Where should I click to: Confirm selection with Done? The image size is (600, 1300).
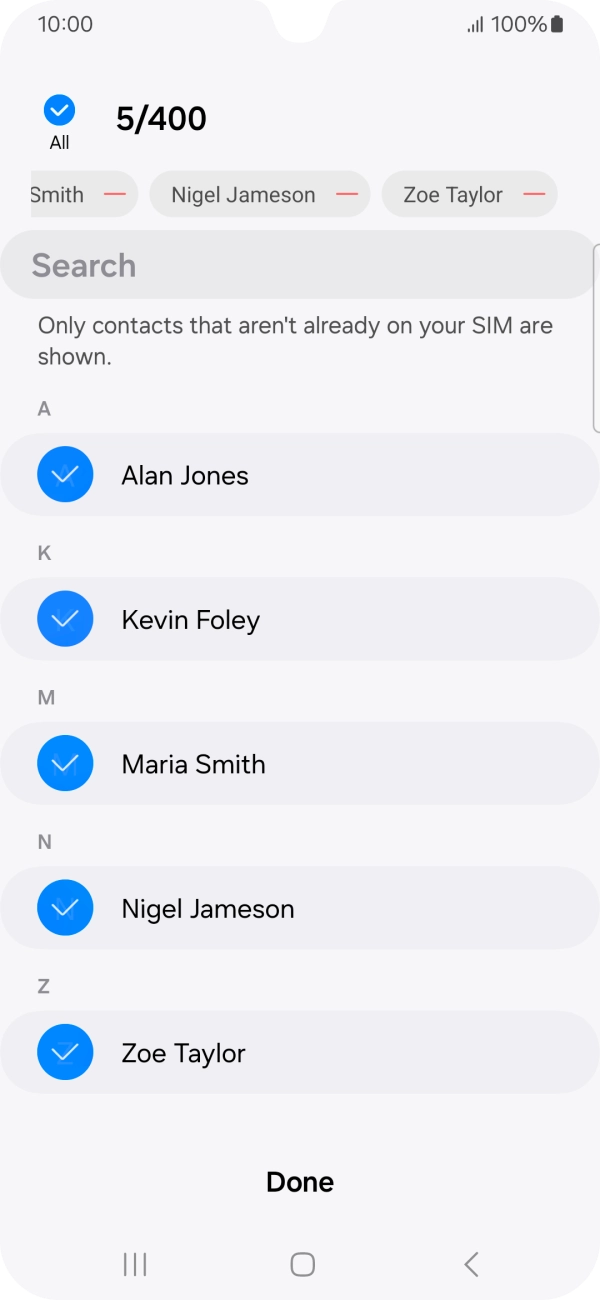tap(300, 1182)
